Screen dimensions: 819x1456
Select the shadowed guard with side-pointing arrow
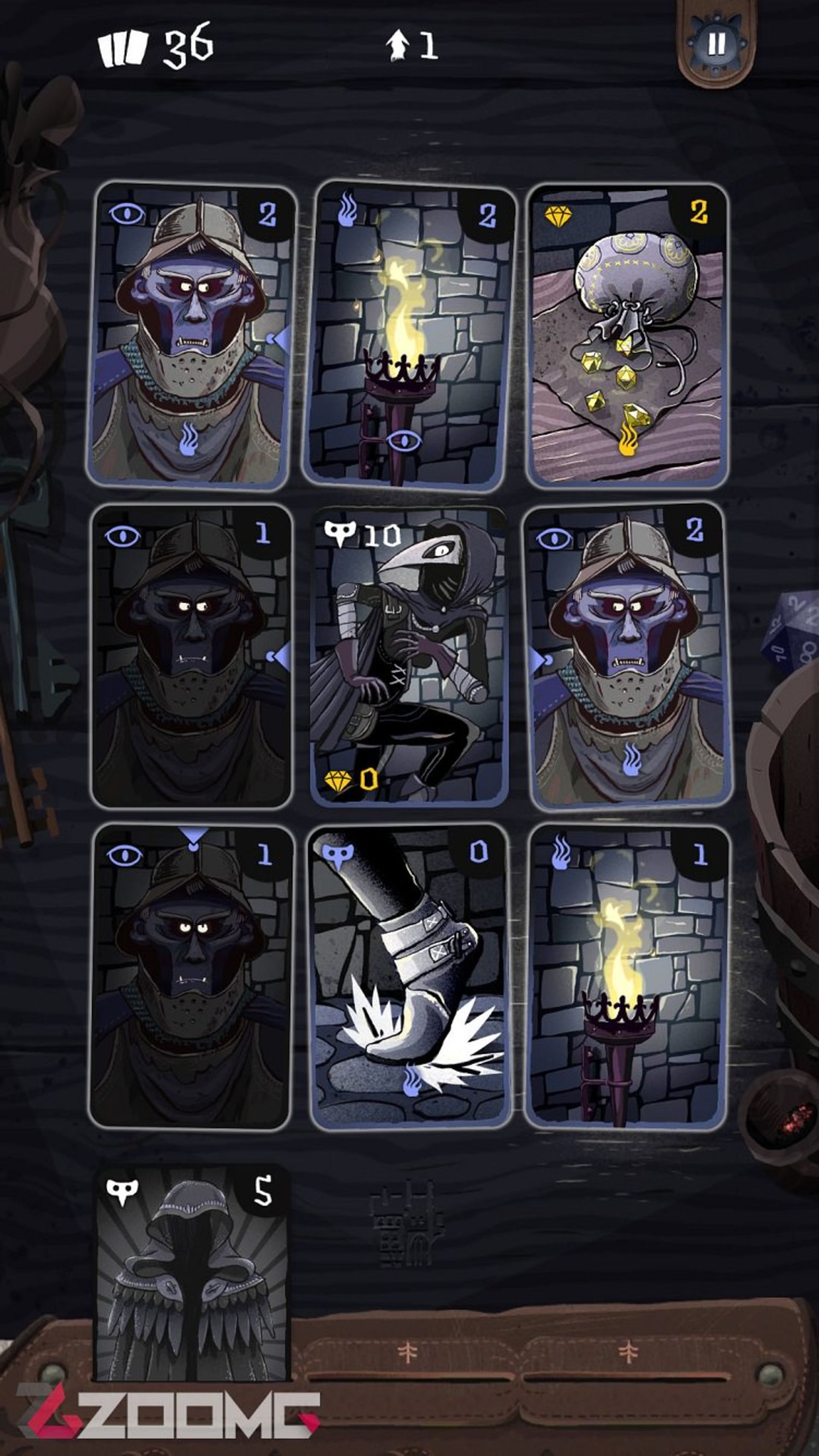191,655
